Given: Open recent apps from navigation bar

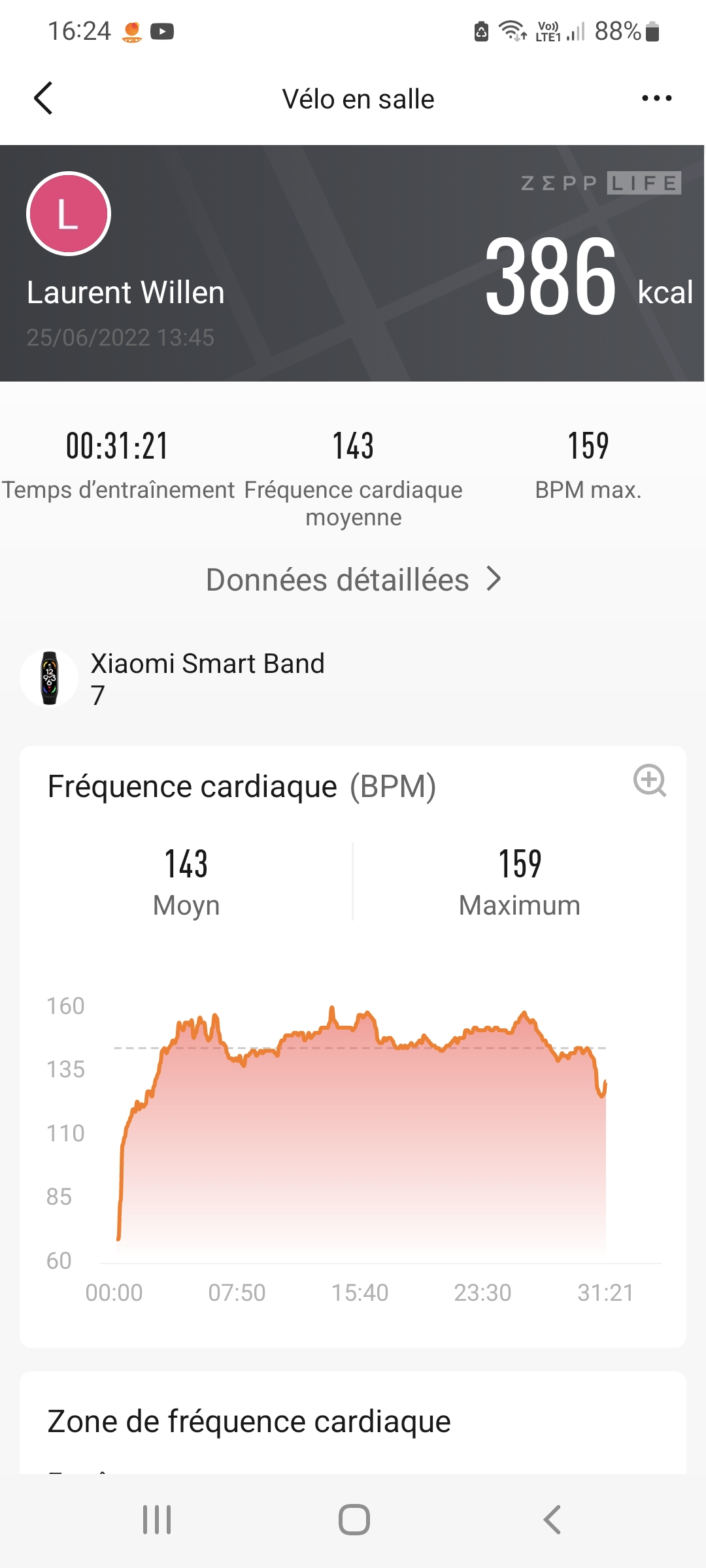Looking at the screenshot, I should tap(157, 1519).
